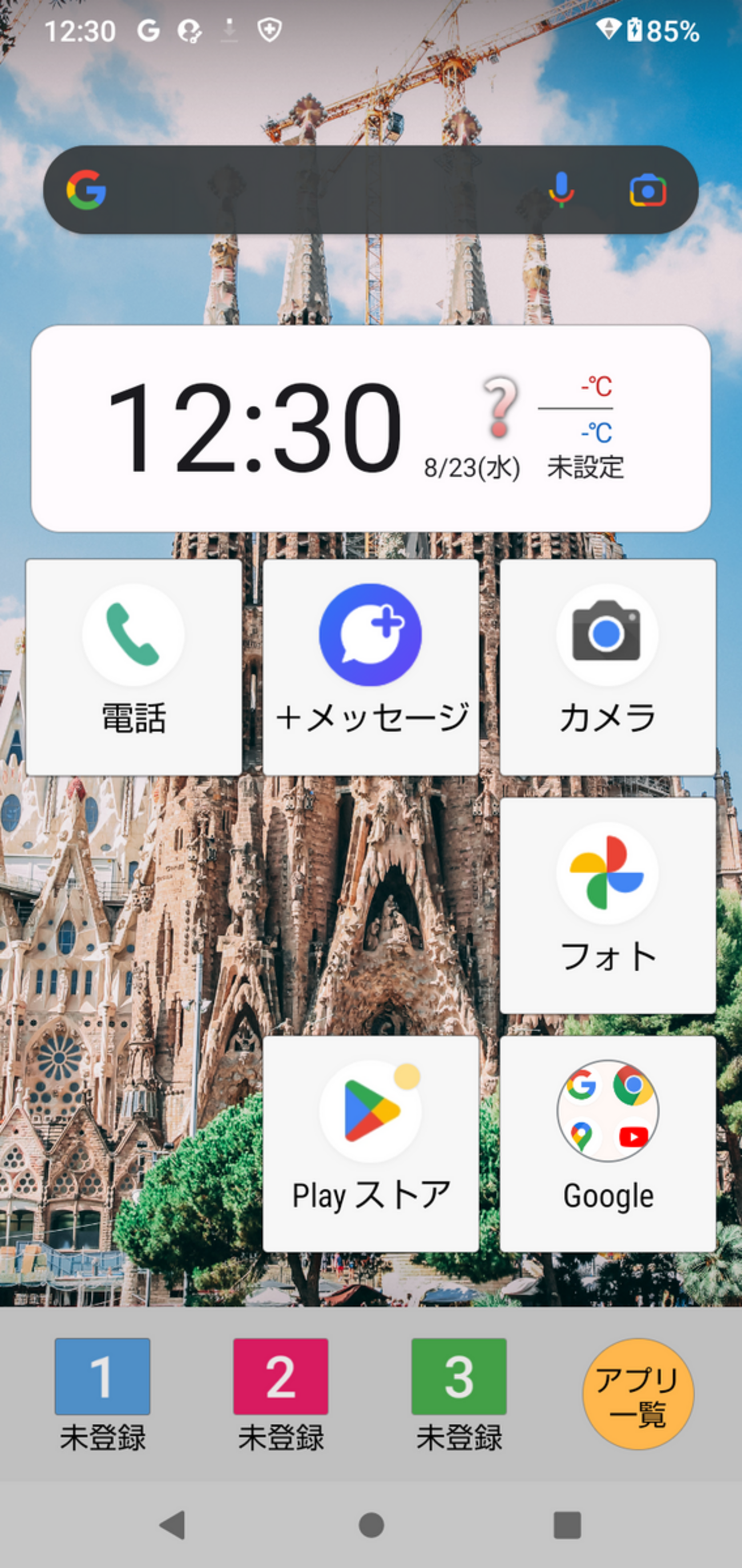This screenshot has height=1568, width=742.
Task: Tap the system back button
Action: click(173, 1525)
